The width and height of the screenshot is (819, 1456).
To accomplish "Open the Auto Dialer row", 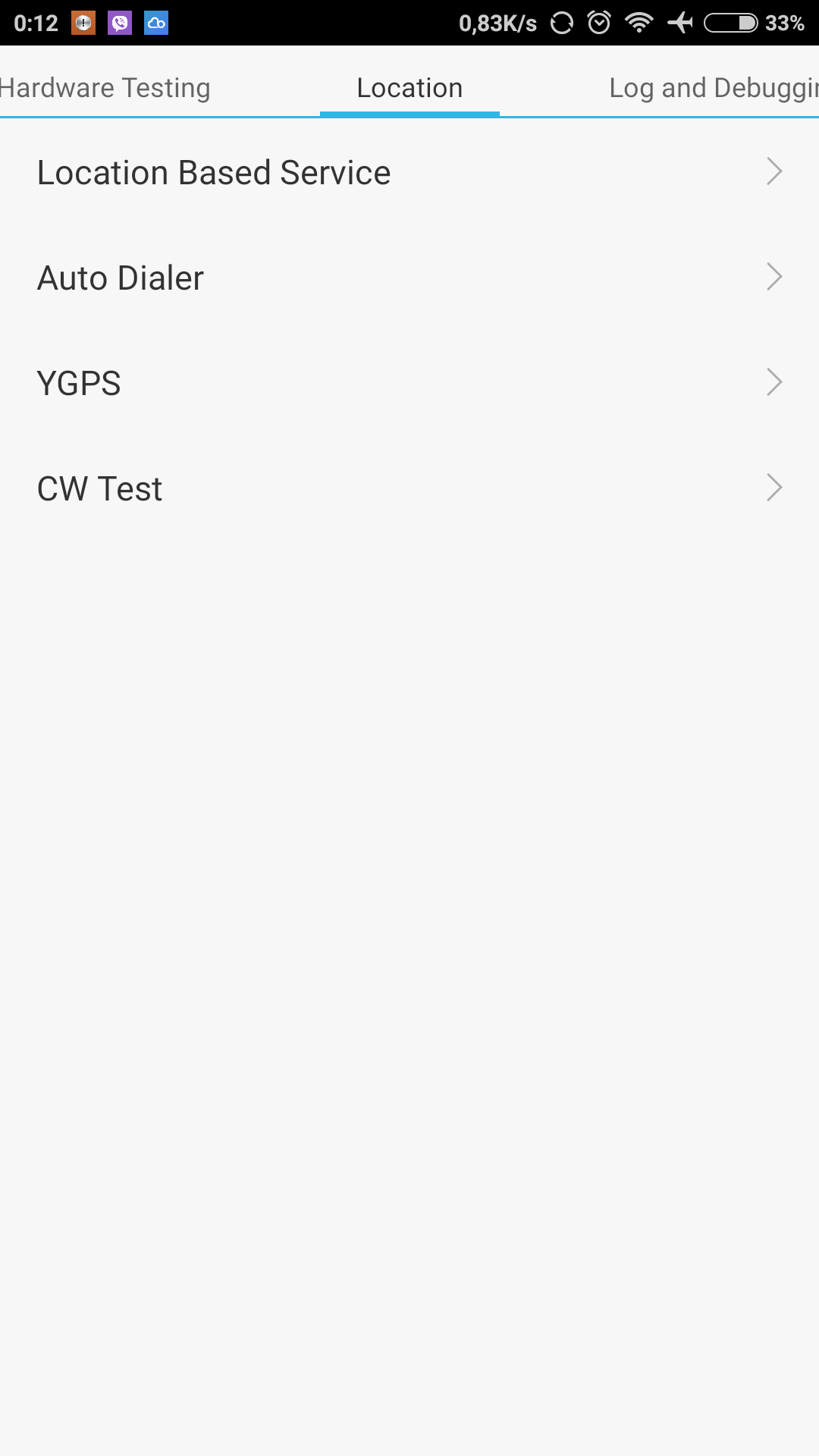I will click(x=409, y=278).
